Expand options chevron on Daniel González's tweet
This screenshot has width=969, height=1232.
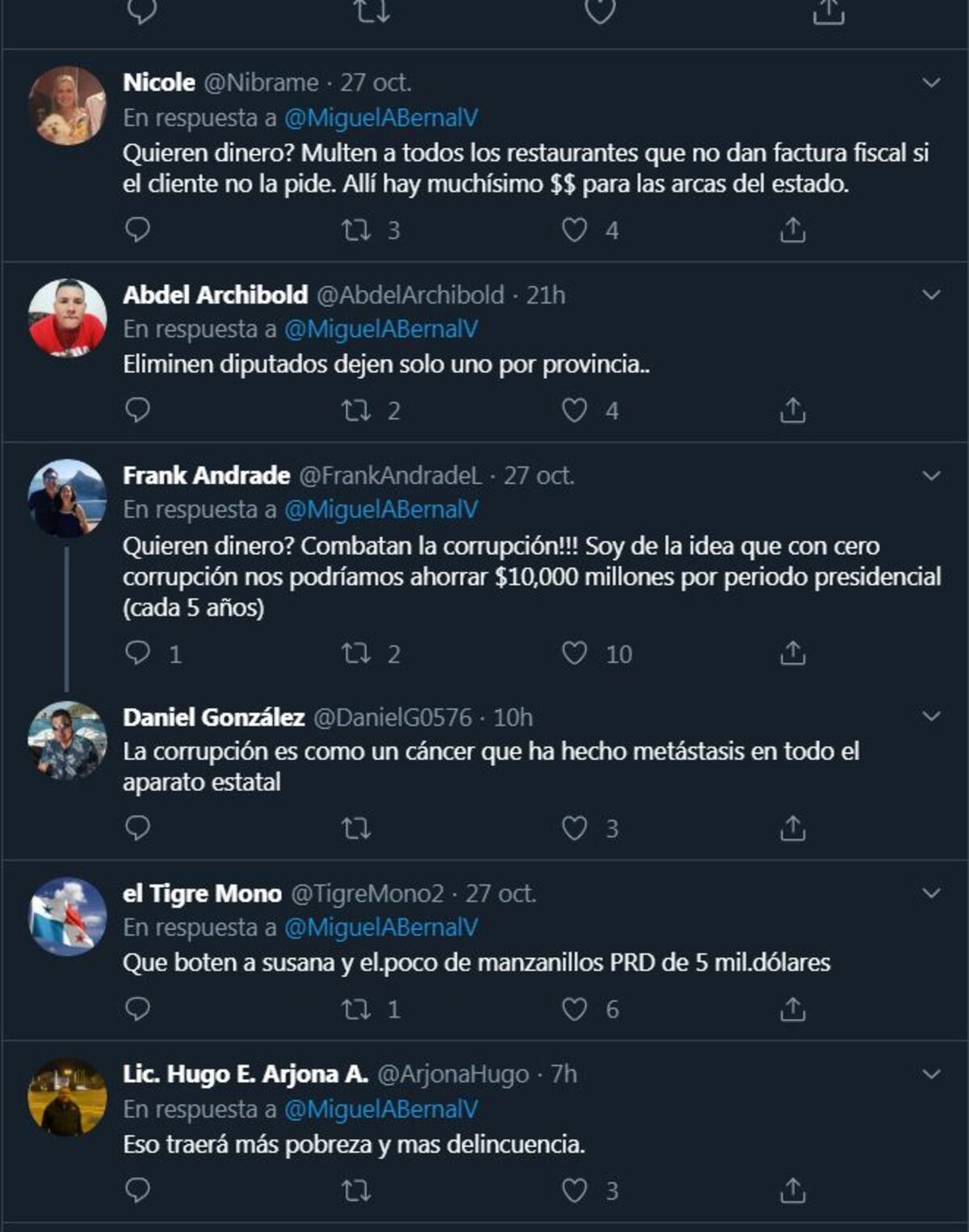click(931, 717)
